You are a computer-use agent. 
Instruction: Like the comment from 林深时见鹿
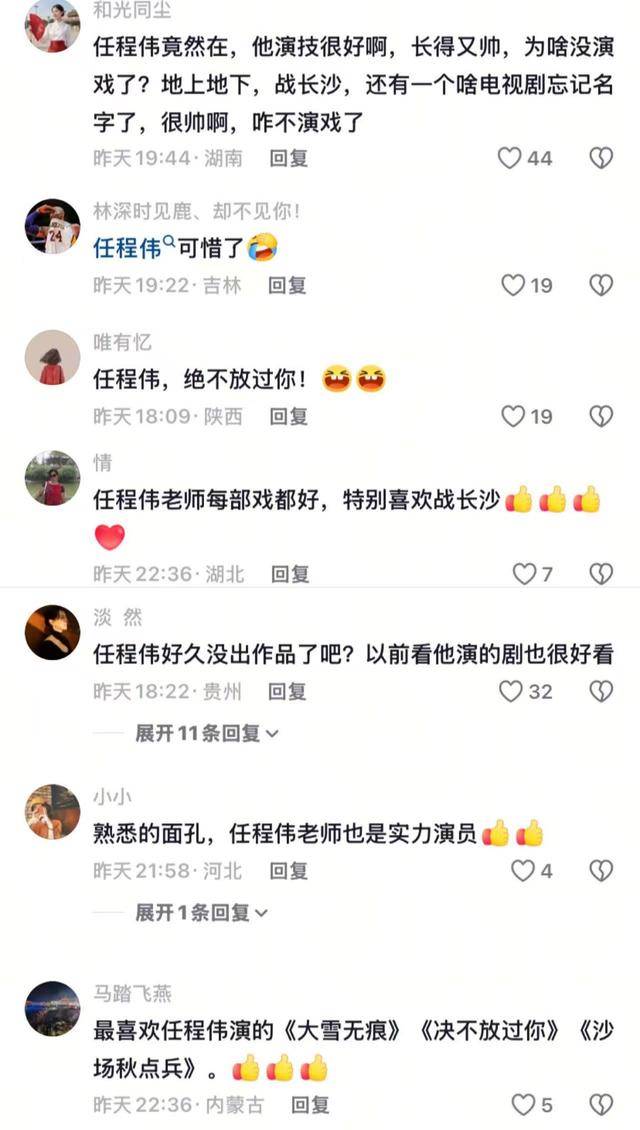coord(513,285)
